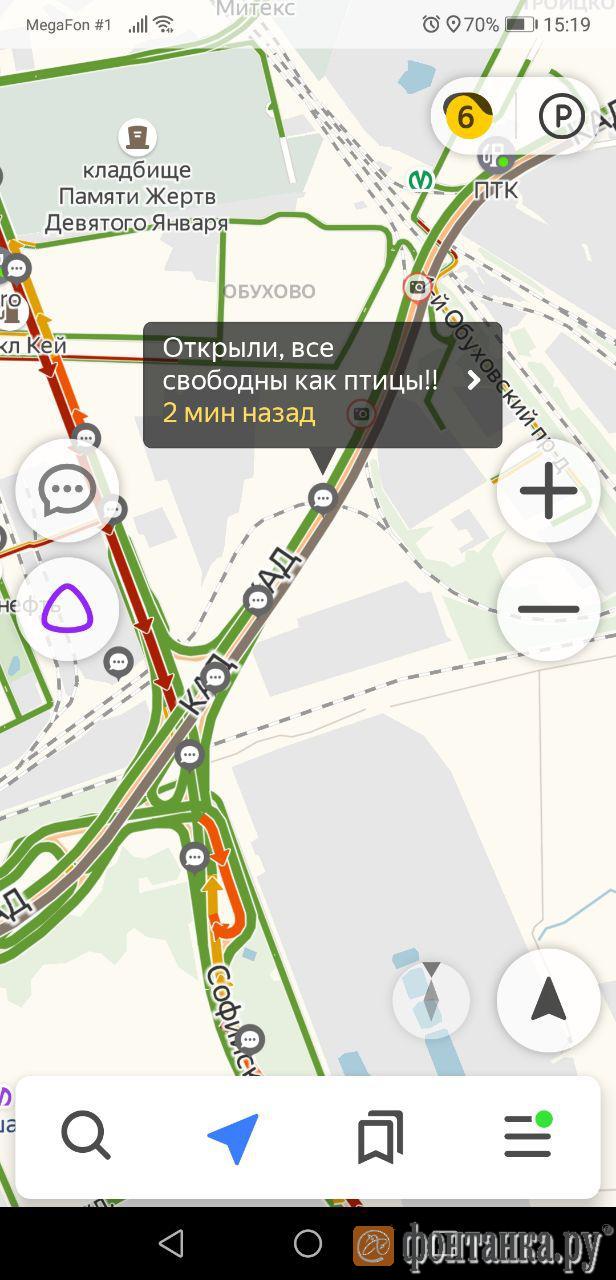Zoom out of the map
This screenshot has width=616, height=1280.
[x=548, y=608]
